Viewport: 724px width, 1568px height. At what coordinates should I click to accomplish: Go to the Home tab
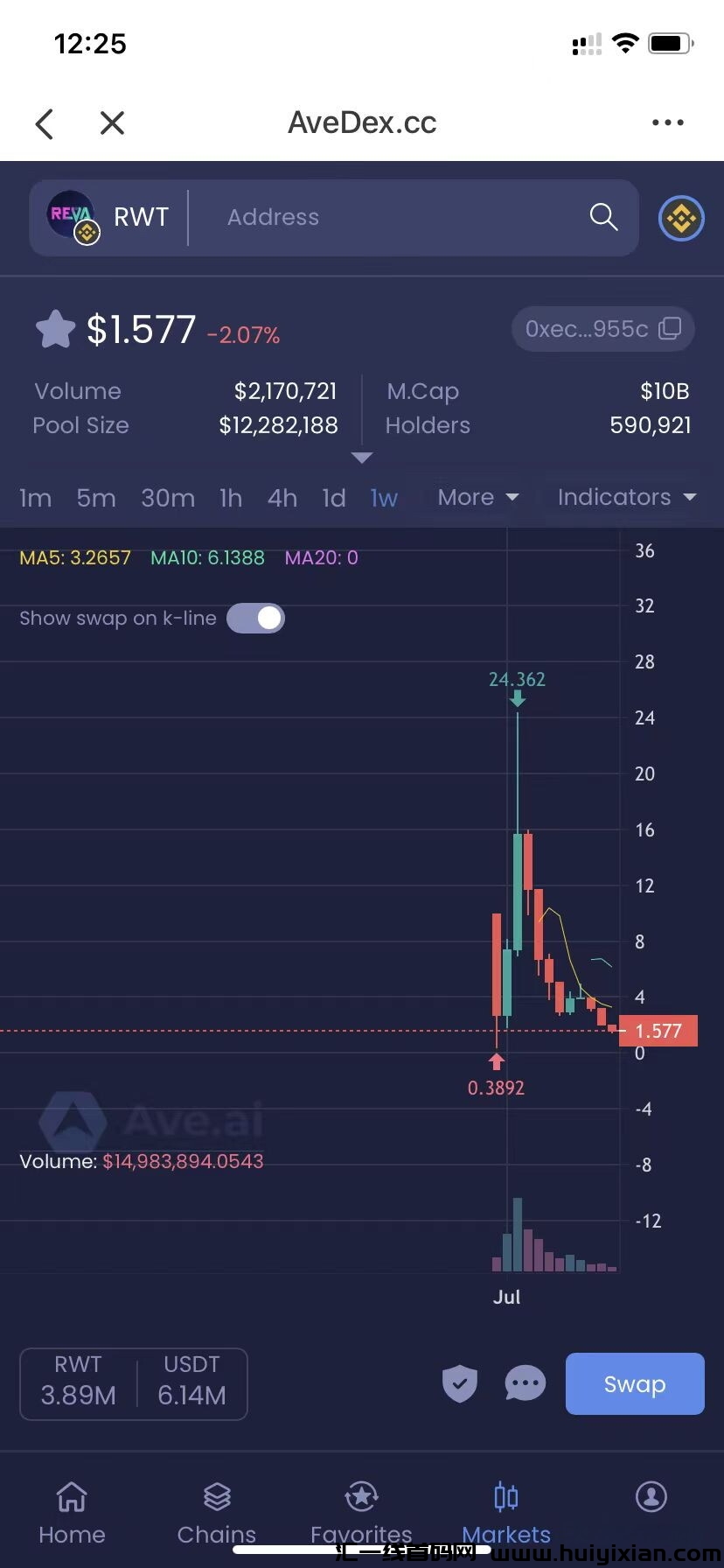click(x=72, y=1510)
